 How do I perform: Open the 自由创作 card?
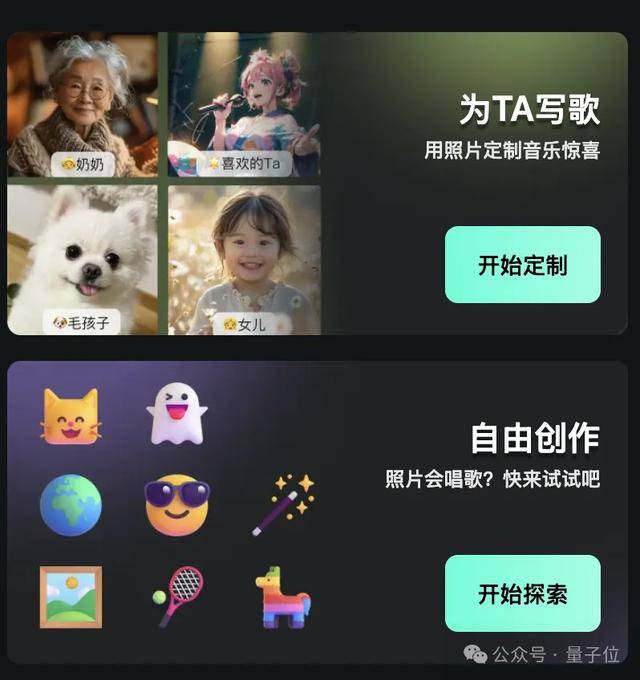coord(534,438)
